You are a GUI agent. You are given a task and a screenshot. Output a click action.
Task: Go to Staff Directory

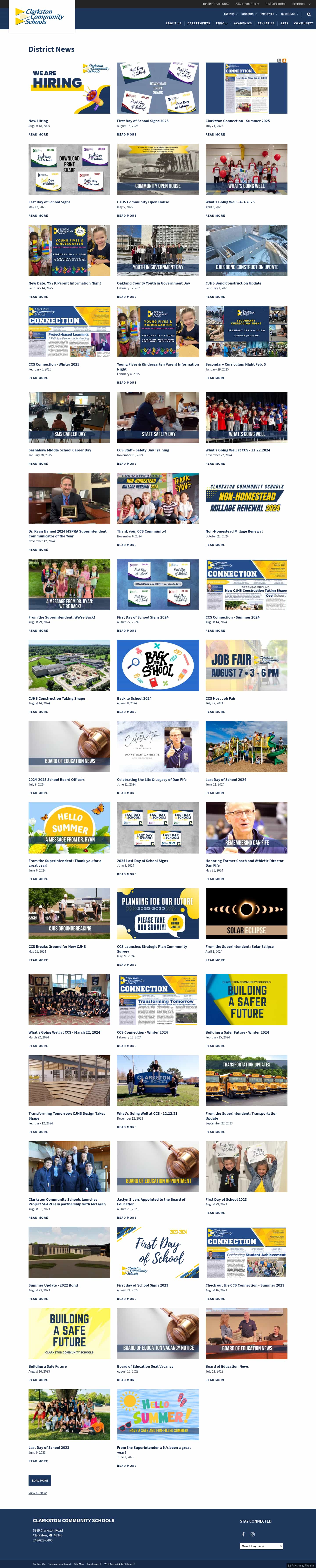247,4
